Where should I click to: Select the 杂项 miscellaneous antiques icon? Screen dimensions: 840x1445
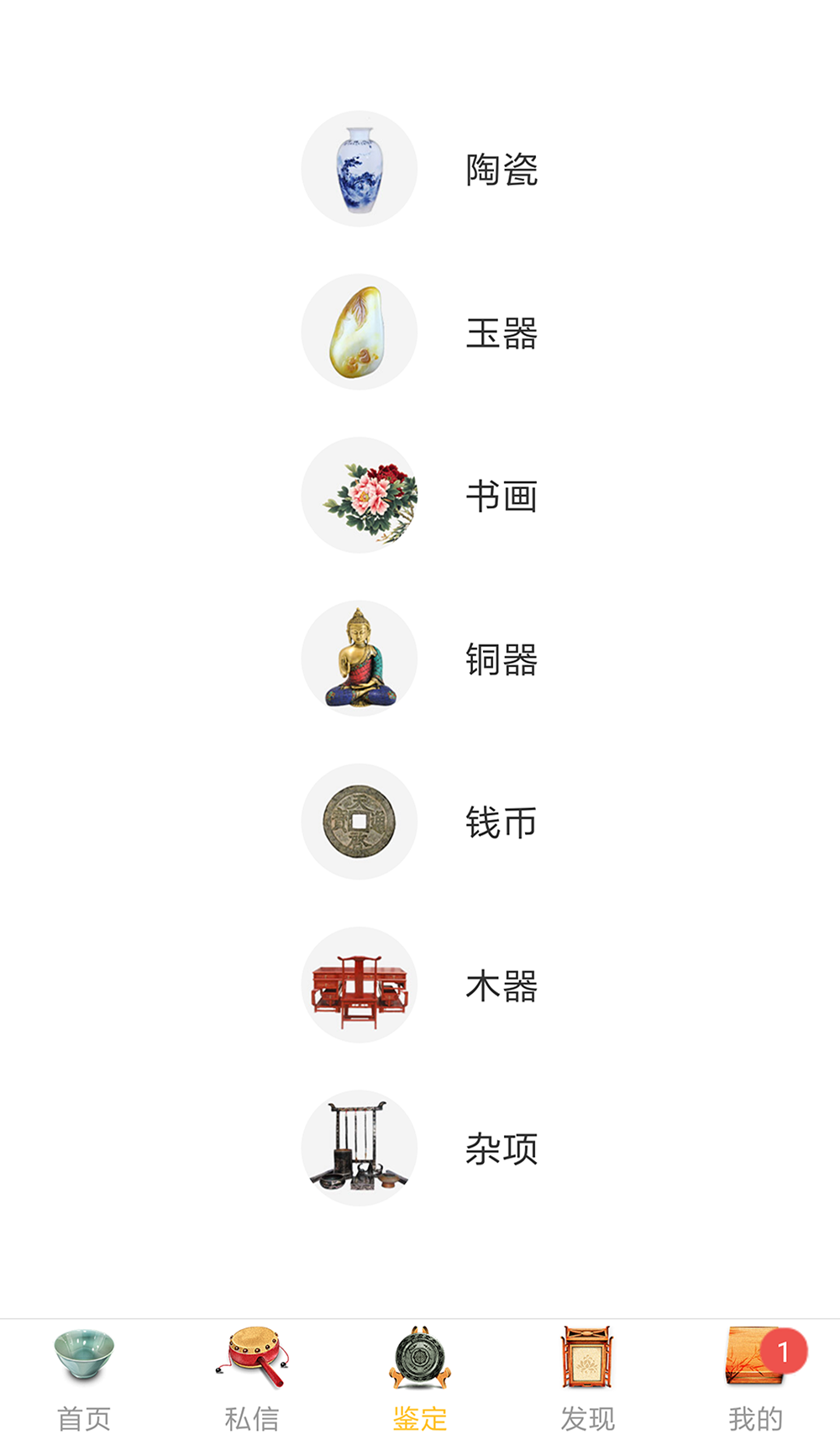360,1148
